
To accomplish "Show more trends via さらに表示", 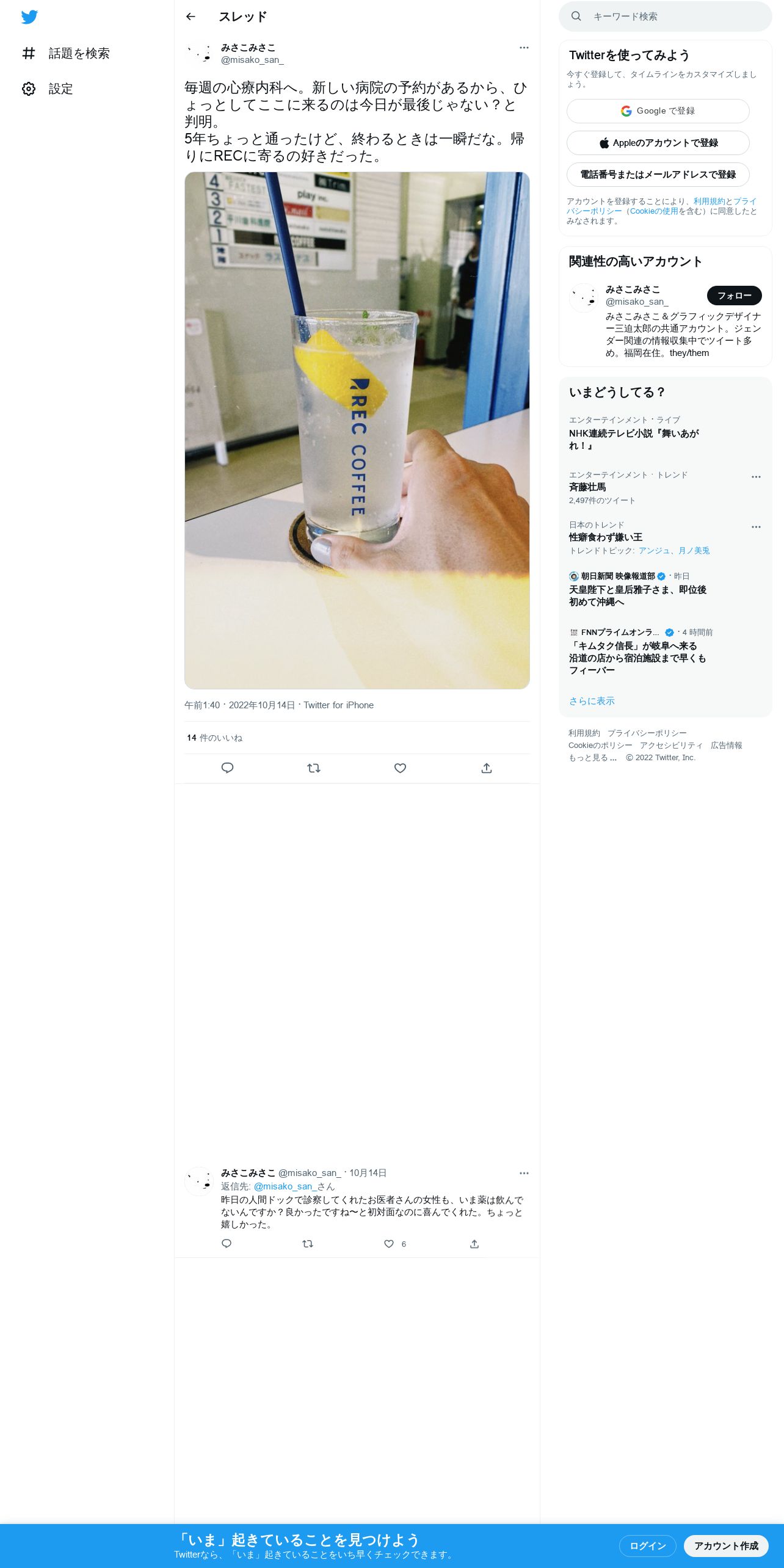I will [x=592, y=701].
